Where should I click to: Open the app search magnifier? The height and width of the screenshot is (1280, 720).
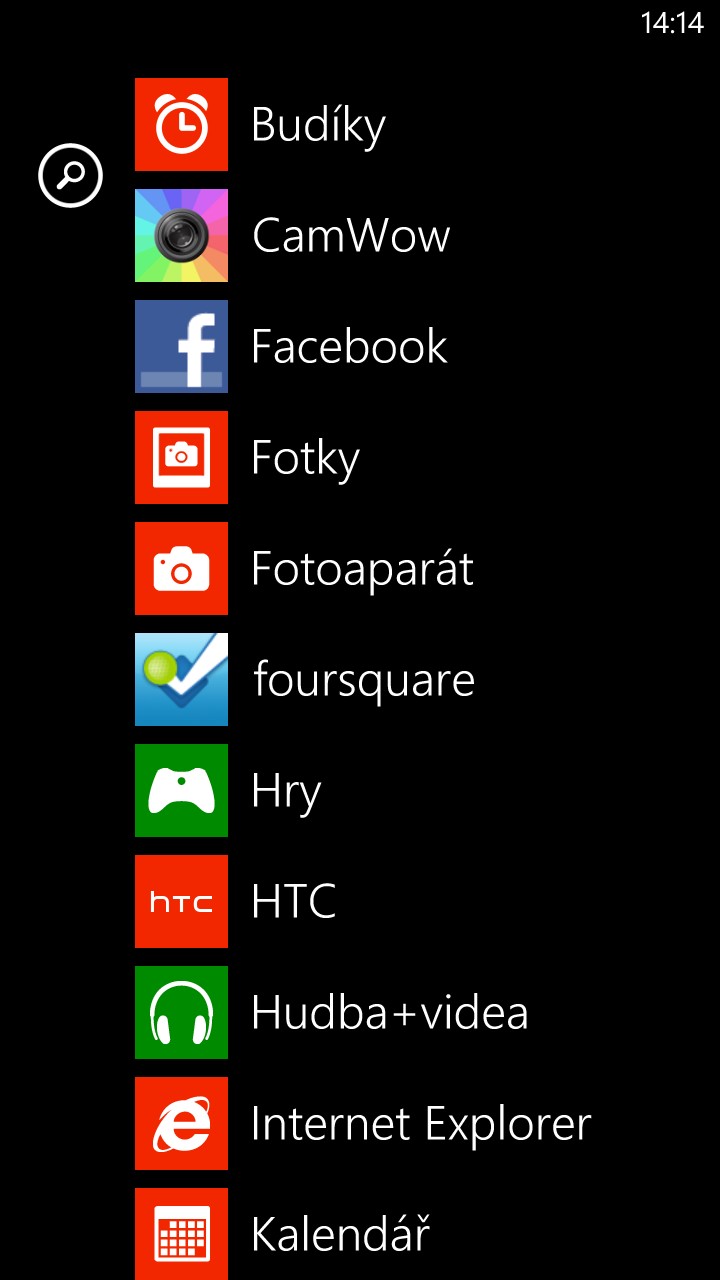coord(70,176)
